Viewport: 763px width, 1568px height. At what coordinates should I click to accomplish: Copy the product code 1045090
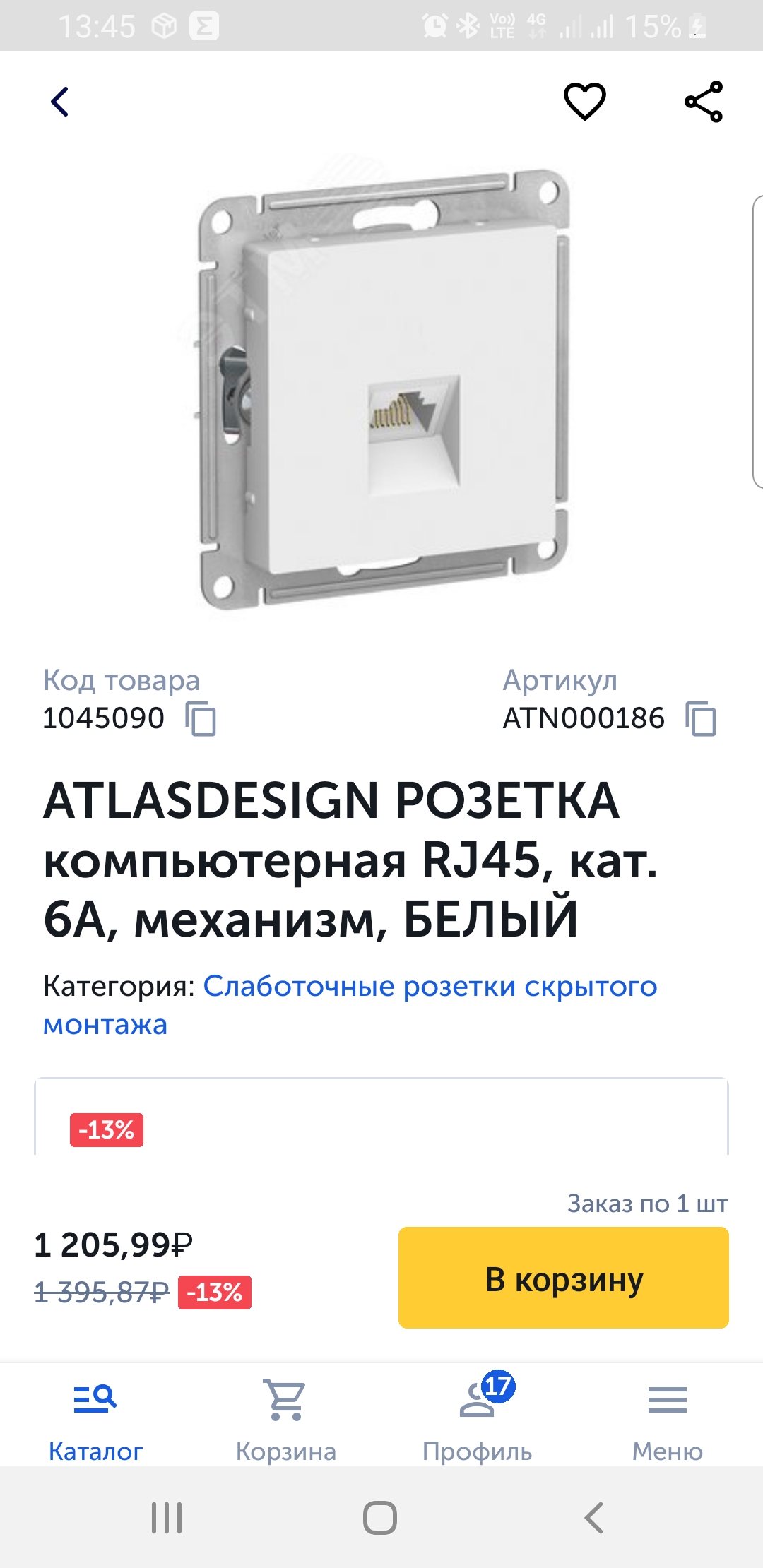[201, 719]
